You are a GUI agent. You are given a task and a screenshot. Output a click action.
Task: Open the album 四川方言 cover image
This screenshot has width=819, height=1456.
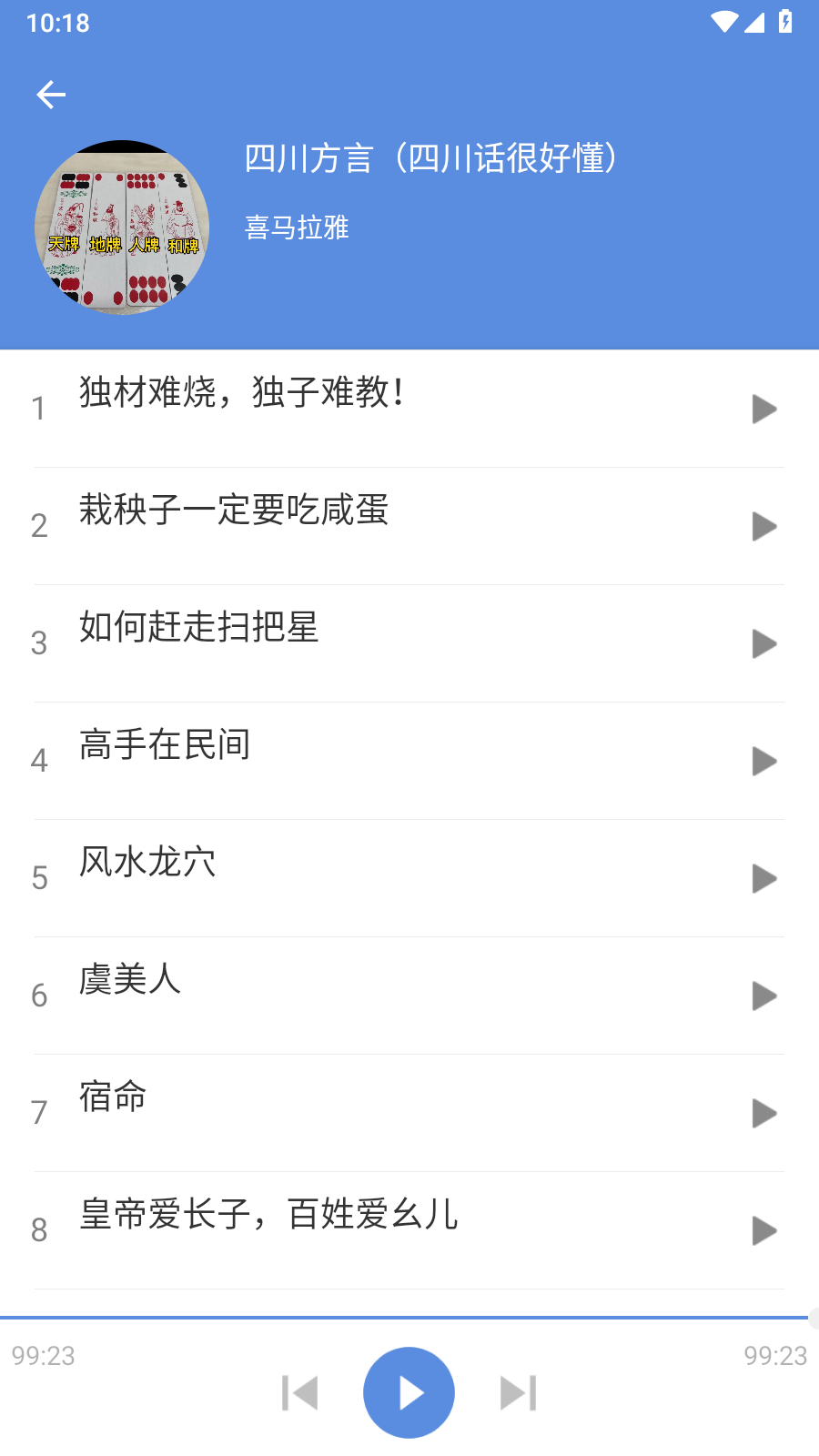click(x=122, y=227)
